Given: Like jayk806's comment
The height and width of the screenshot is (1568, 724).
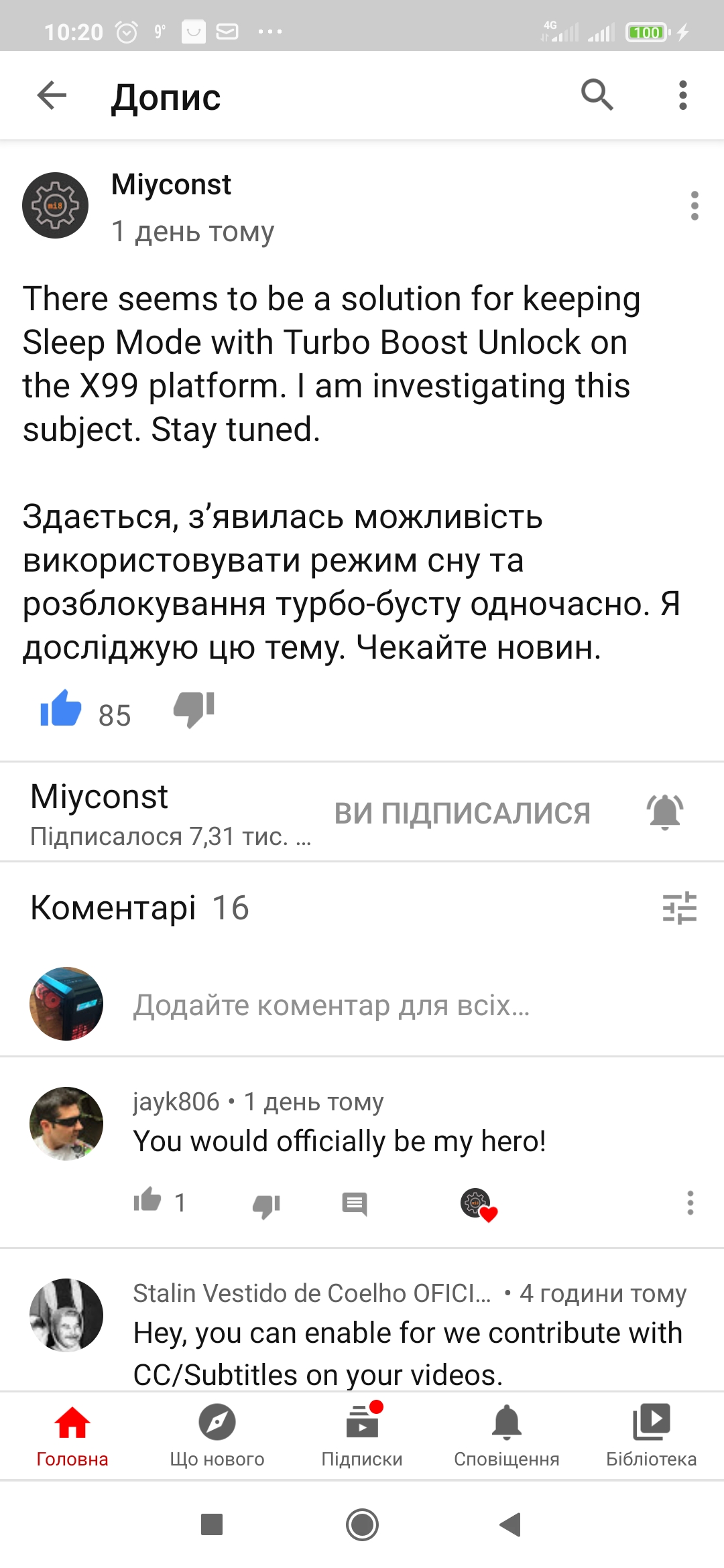Looking at the screenshot, I should pyautogui.click(x=147, y=1201).
